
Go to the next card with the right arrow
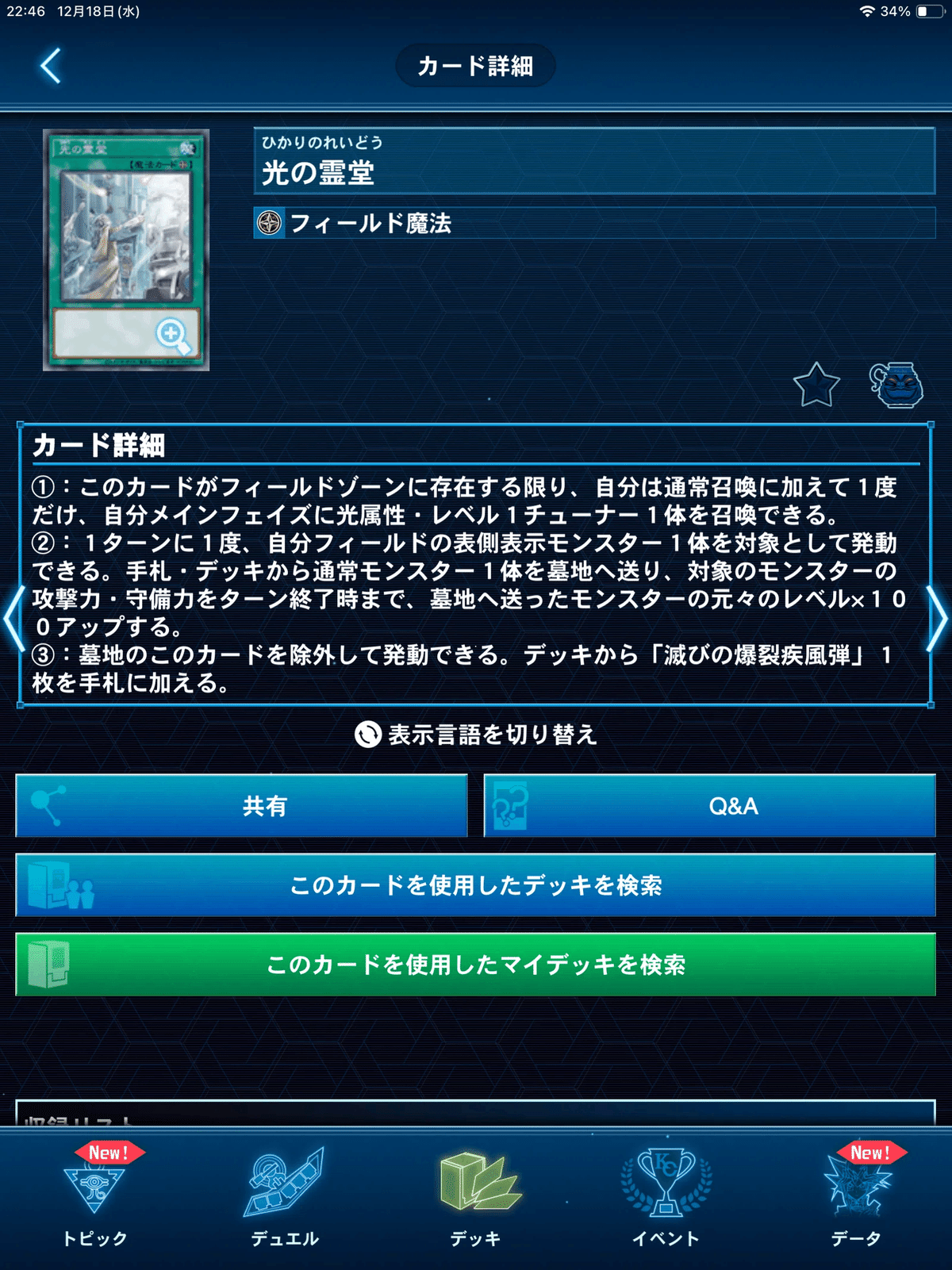[x=938, y=619]
